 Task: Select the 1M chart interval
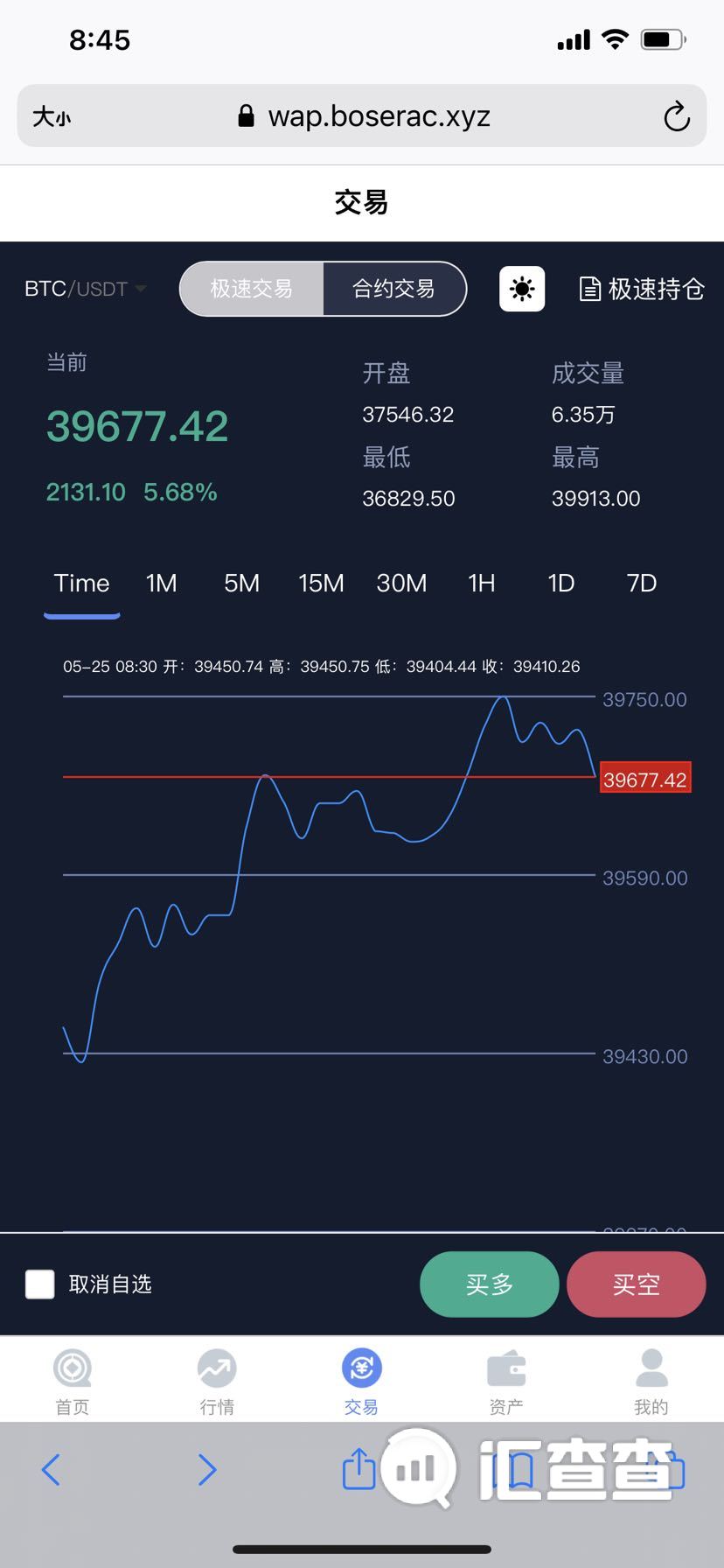[x=162, y=583]
